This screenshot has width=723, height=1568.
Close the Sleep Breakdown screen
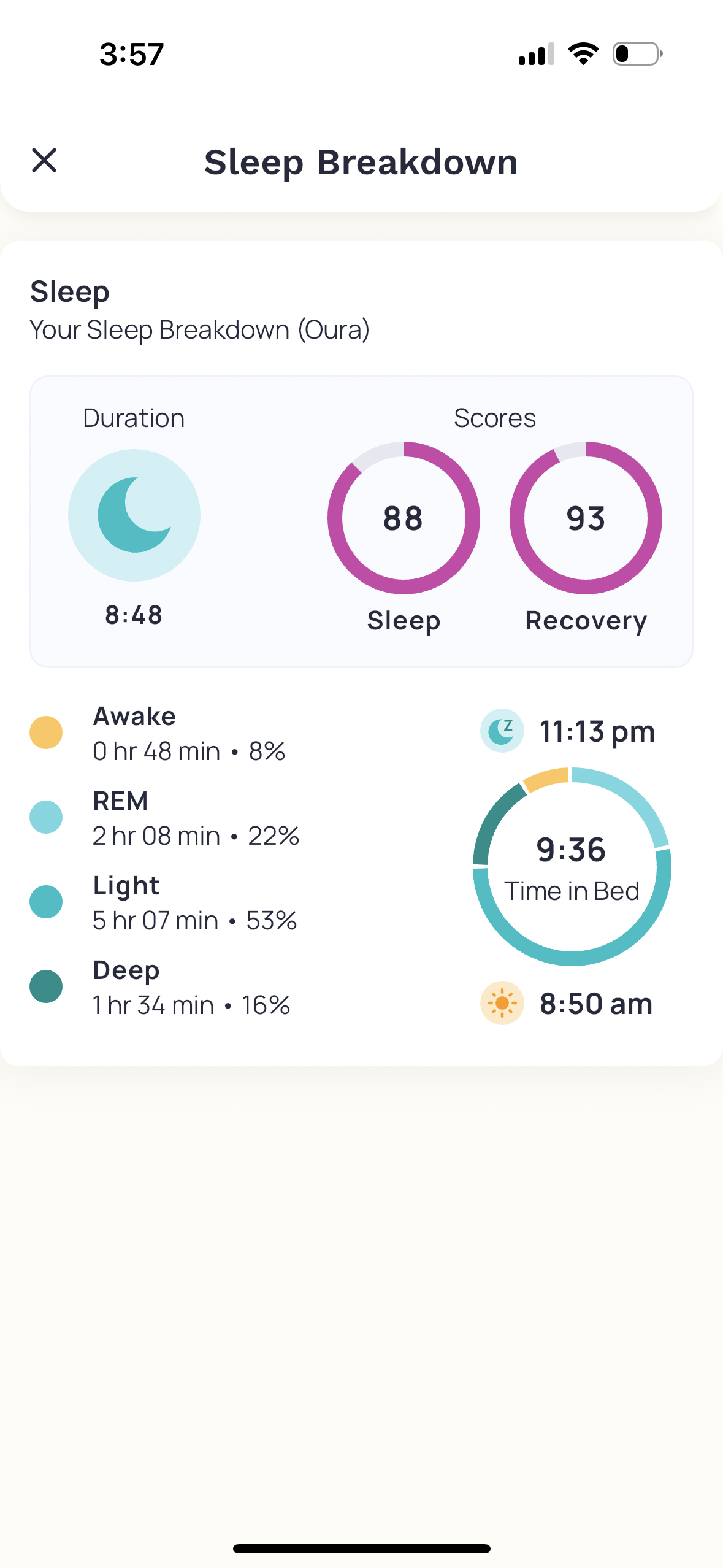click(44, 161)
